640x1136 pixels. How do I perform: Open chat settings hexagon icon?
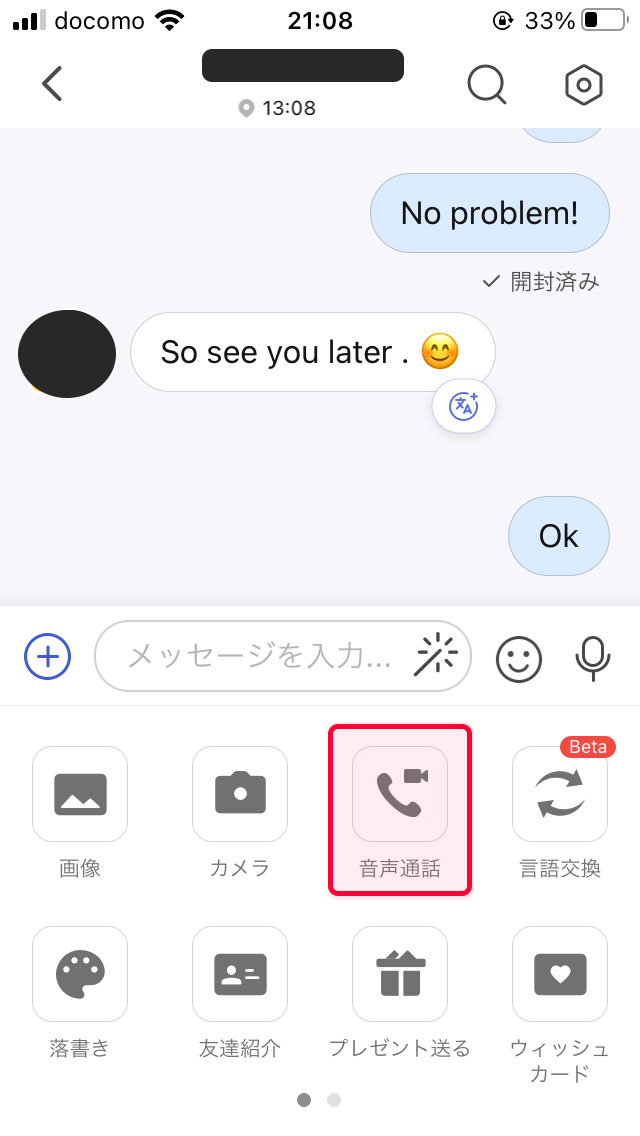point(584,85)
